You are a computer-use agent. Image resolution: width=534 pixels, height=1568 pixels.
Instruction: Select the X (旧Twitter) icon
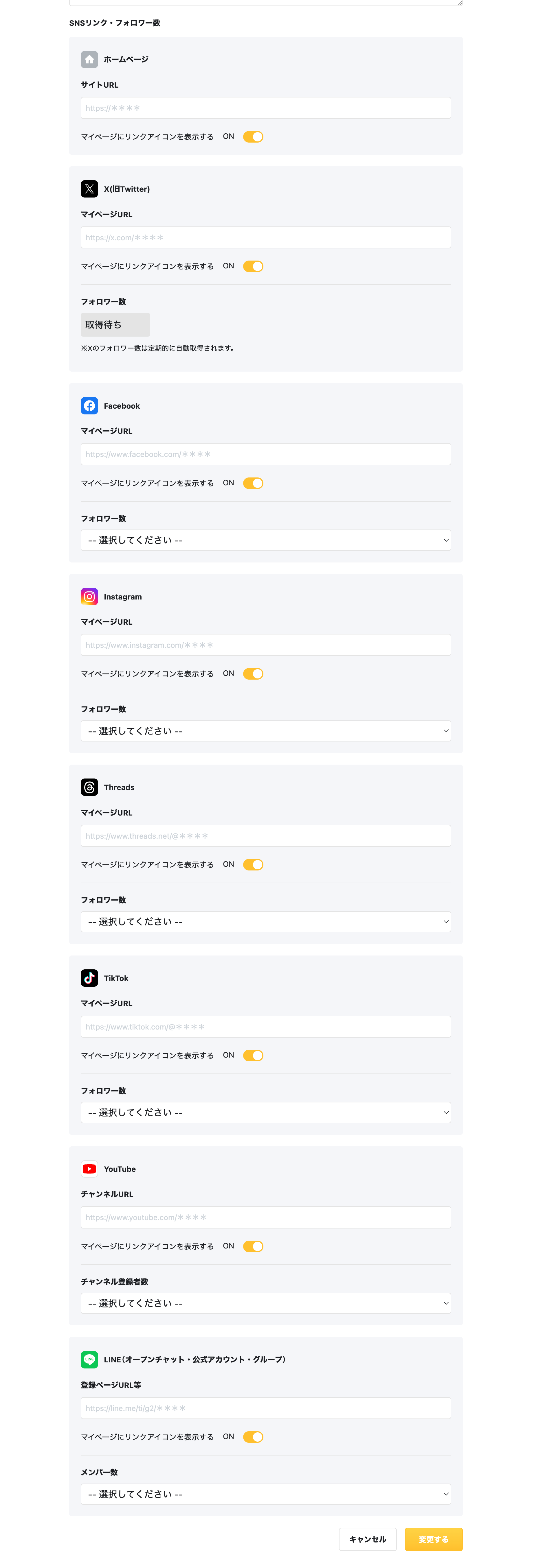click(x=89, y=189)
